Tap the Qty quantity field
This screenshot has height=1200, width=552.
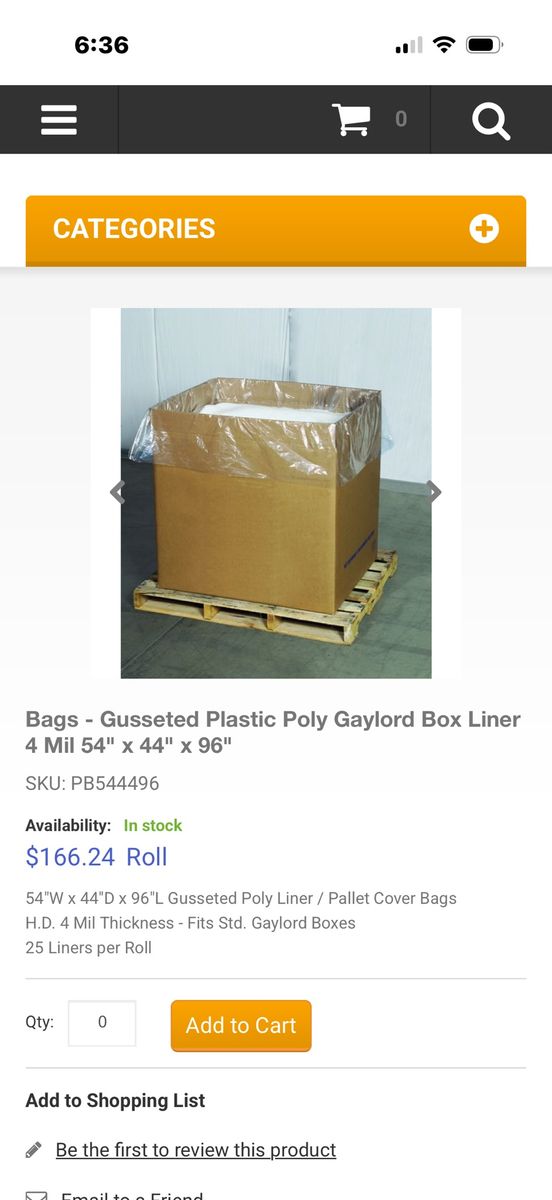tap(102, 1023)
